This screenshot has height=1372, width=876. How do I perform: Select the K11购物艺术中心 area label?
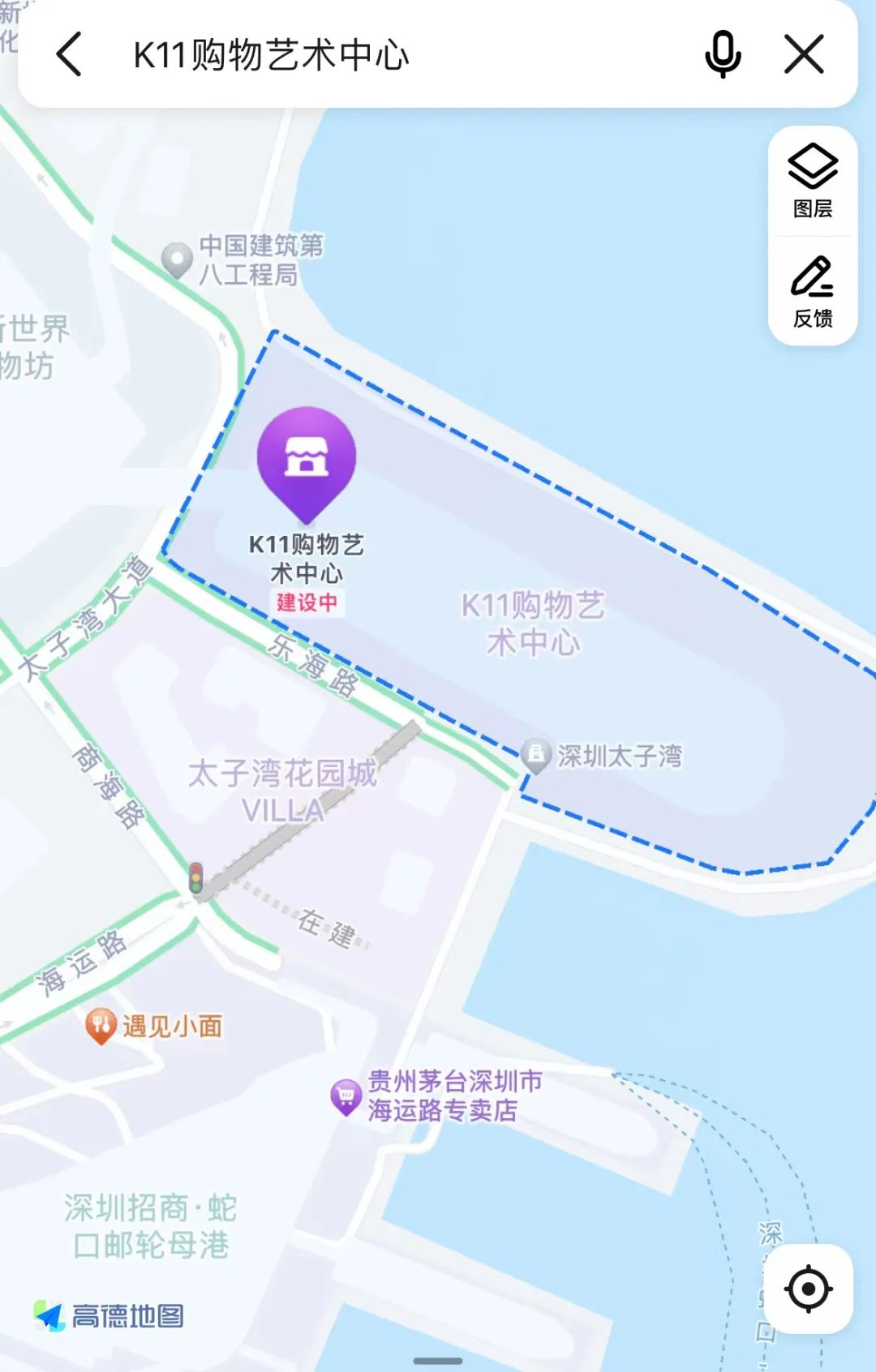[x=531, y=624]
